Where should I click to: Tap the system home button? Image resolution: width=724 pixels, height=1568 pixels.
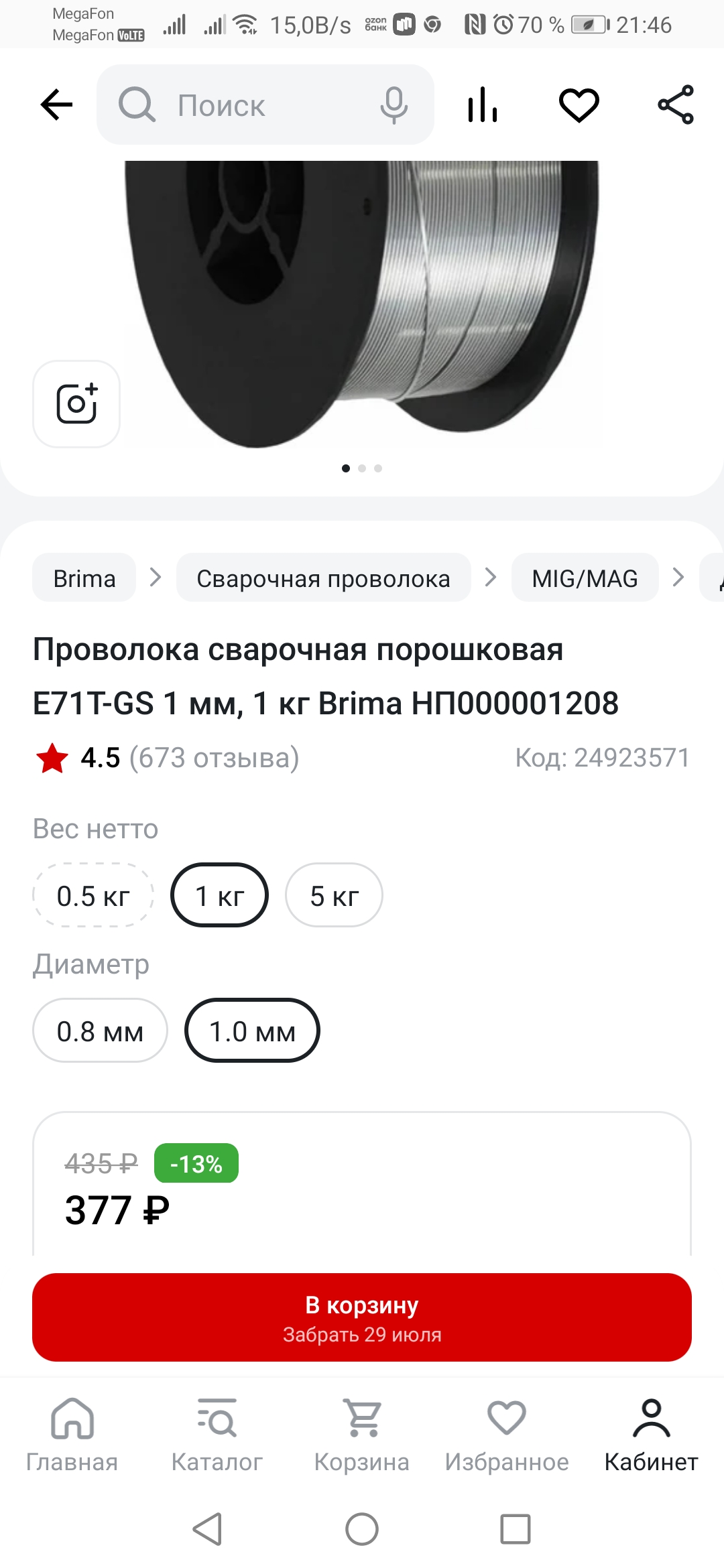click(x=362, y=1529)
